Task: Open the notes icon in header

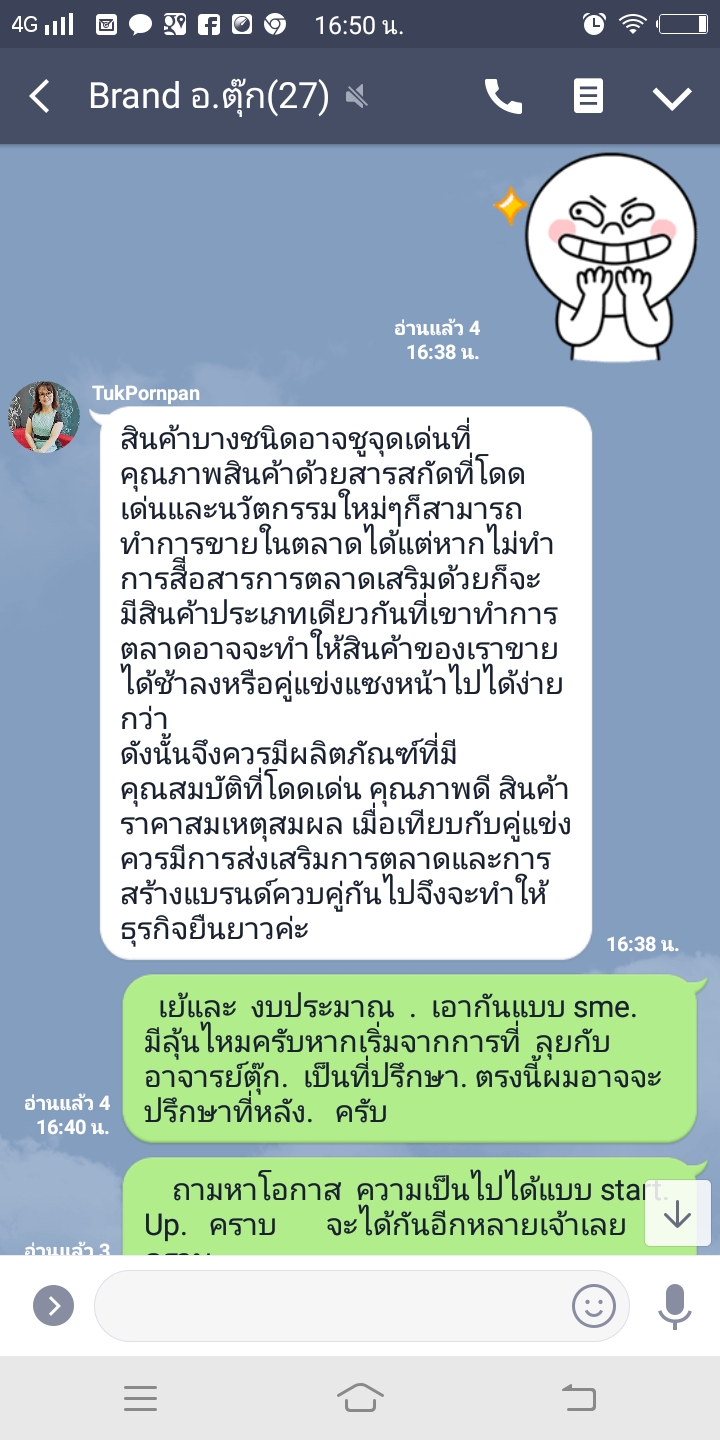Action: [x=588, y=97]
